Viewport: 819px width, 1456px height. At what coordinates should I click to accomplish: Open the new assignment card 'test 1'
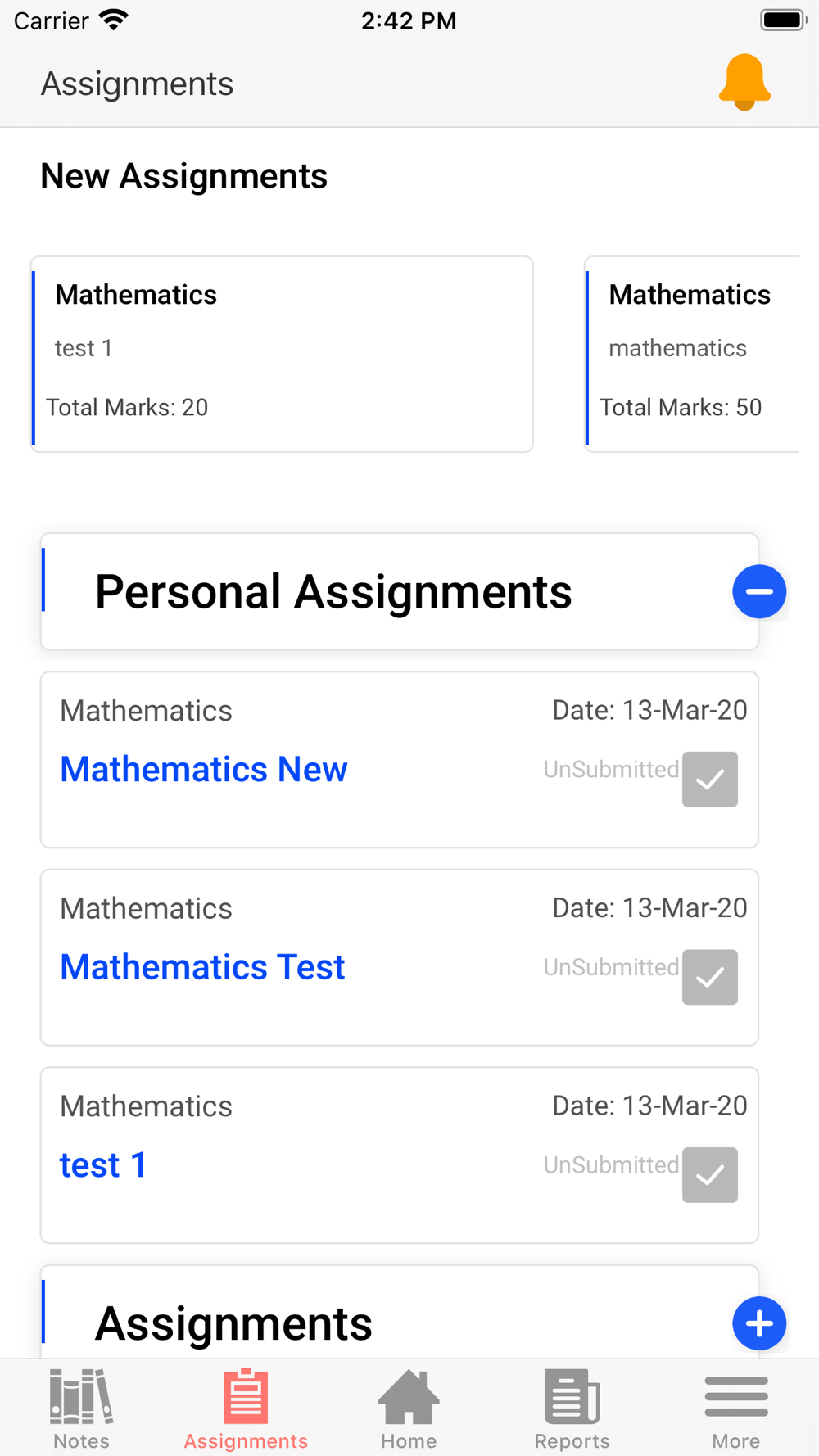(283, 354)
